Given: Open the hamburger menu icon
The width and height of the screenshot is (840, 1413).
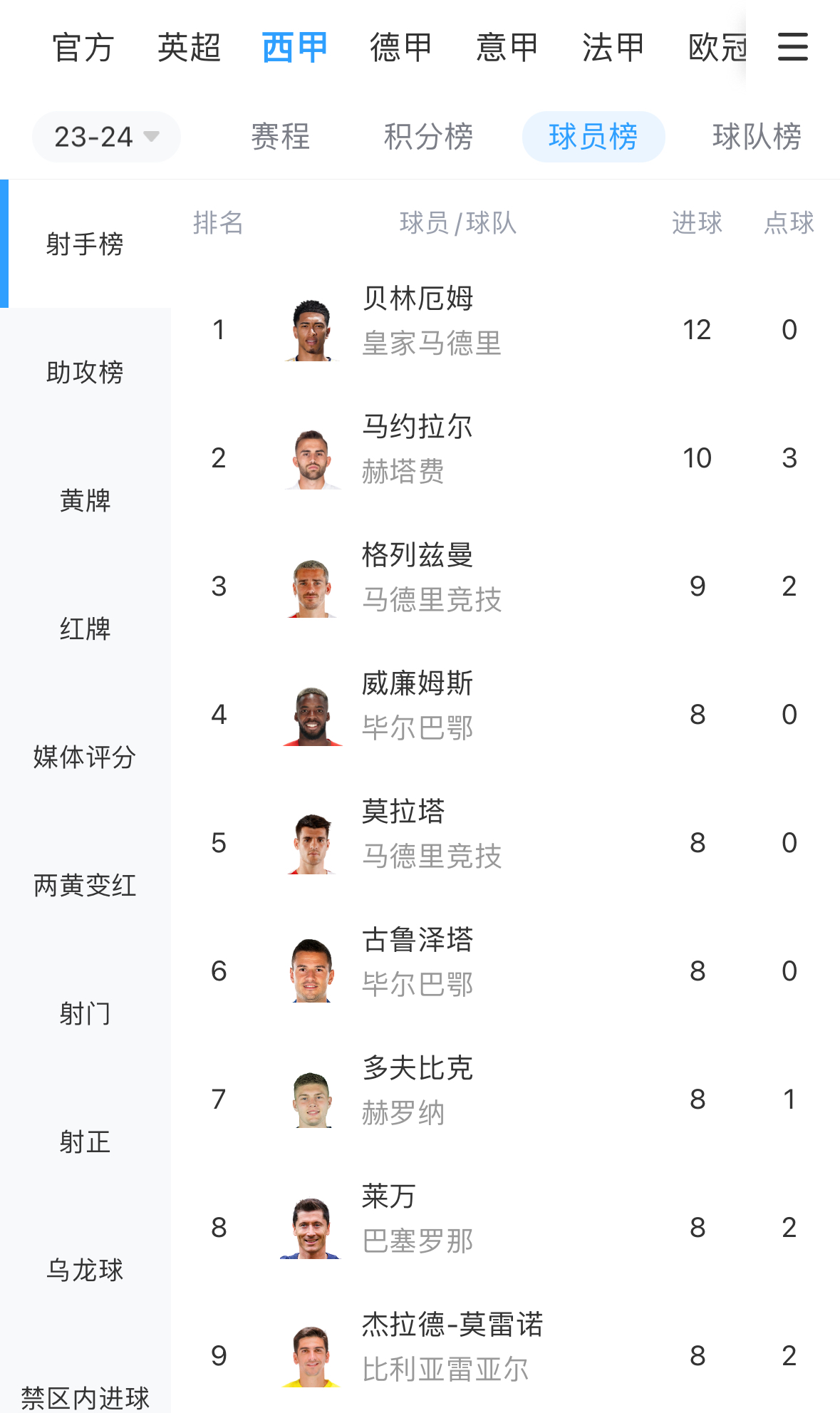Looking at the screenshot, I should tap(792, 47).
